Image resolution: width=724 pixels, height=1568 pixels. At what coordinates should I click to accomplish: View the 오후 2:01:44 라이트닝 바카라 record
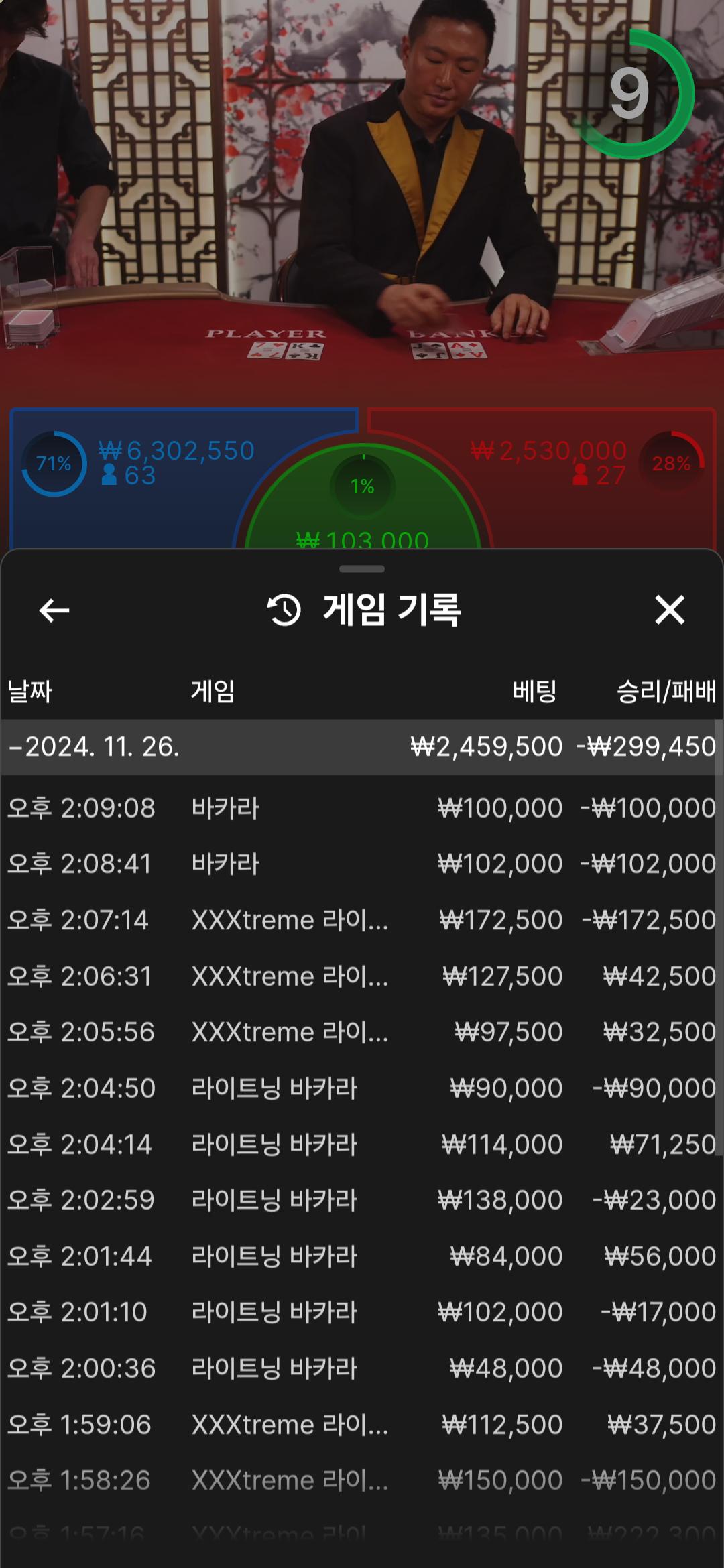(362, 1256)
